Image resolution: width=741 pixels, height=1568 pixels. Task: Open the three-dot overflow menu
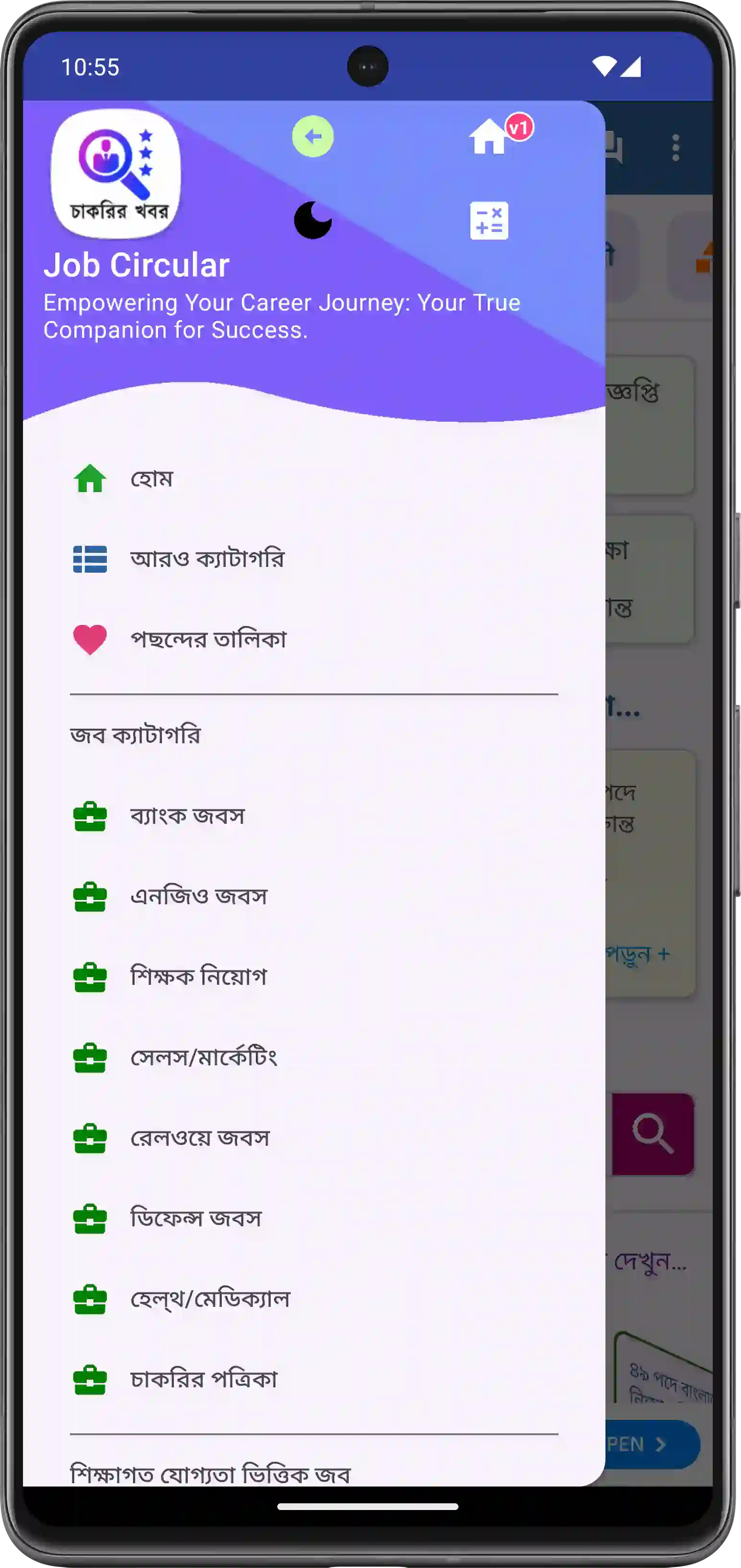tap(675, 148)
